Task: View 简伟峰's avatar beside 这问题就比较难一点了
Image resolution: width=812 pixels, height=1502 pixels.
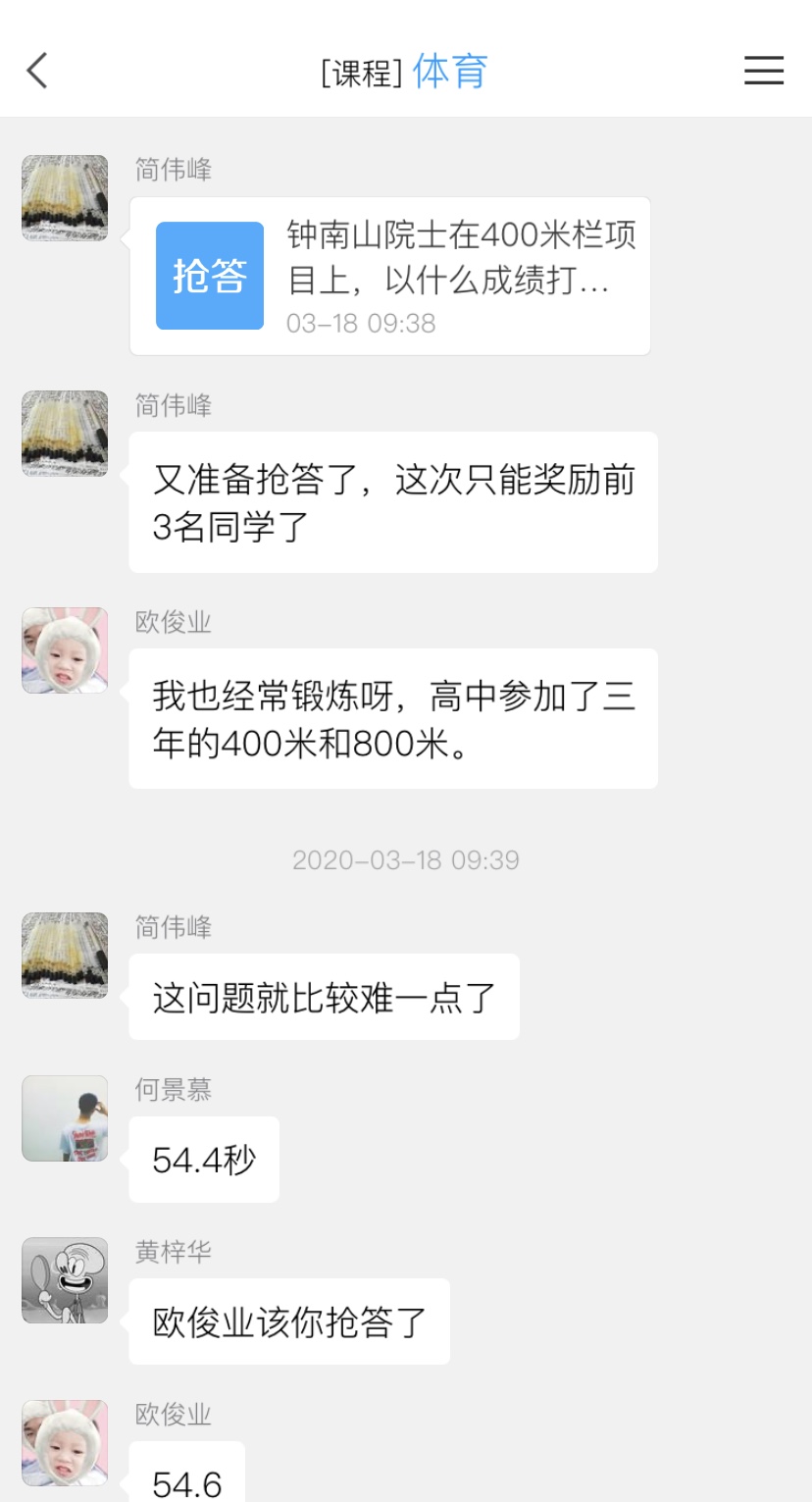Action: [x=65, y=956]
